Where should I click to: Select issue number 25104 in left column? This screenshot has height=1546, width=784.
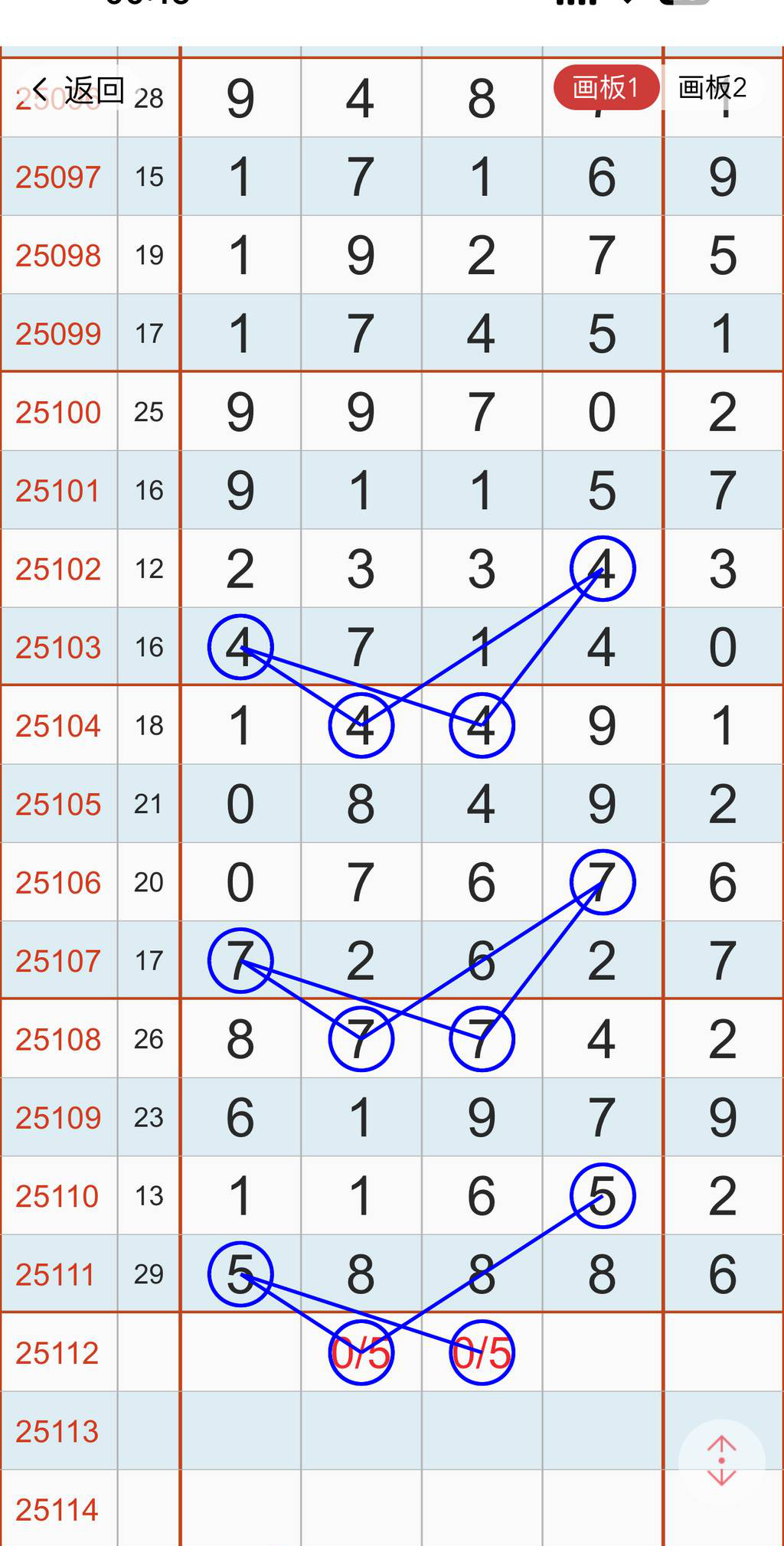click(58, 725)
